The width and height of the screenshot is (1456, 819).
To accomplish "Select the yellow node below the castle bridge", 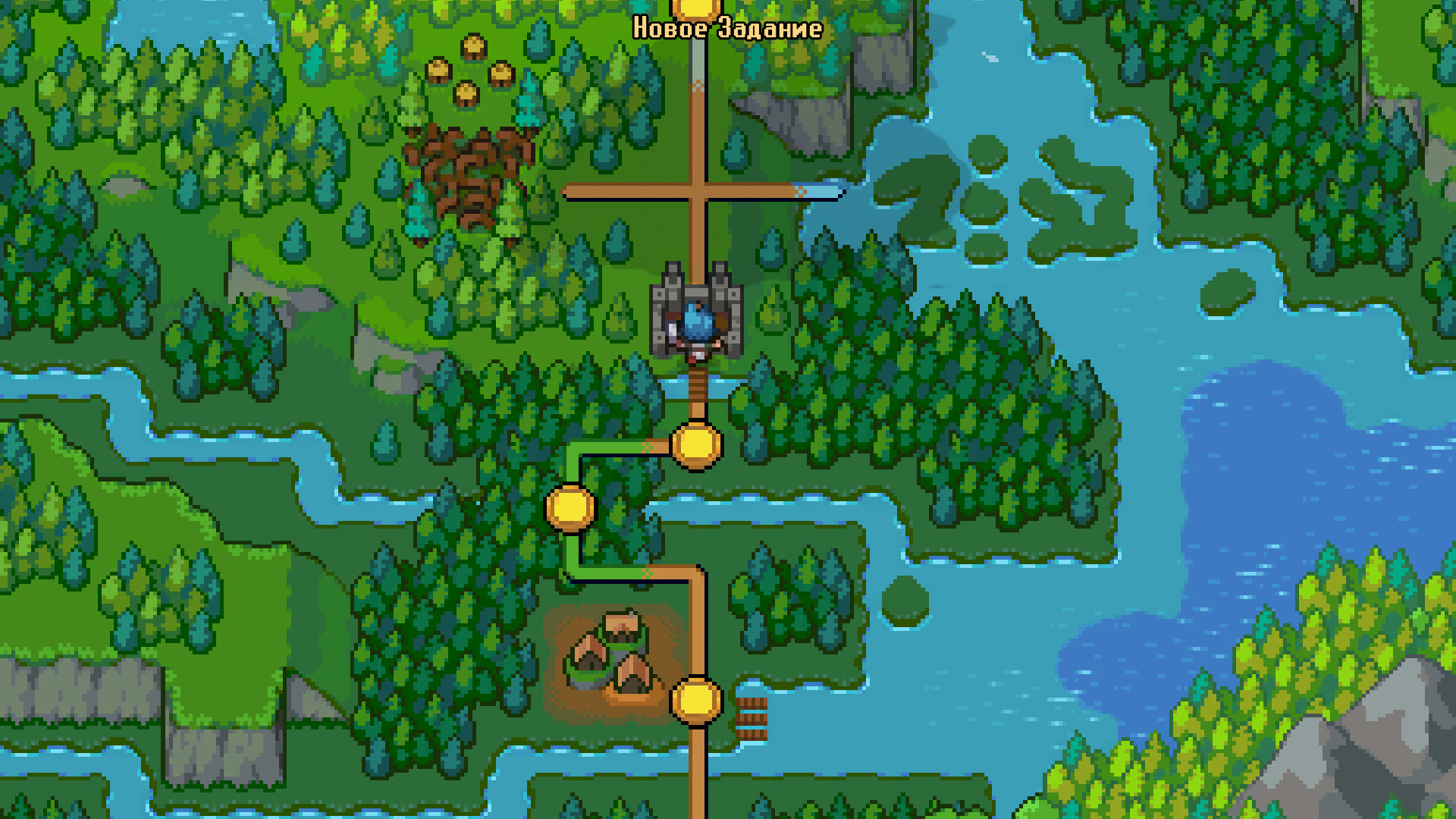I will coord(696,445).
